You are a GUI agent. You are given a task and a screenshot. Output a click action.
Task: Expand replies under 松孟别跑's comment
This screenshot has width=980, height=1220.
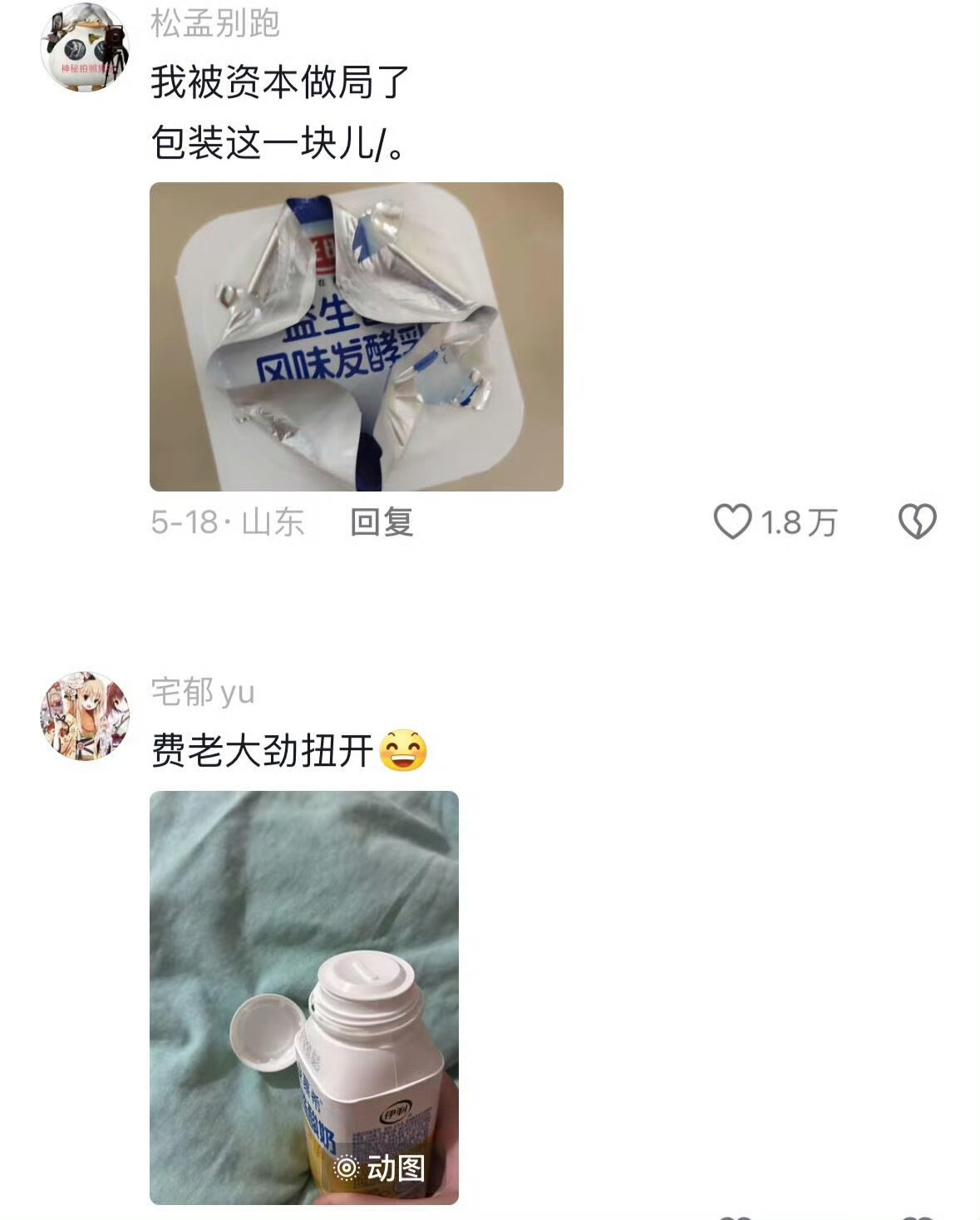pyautogui.click(x=382, y=521)
